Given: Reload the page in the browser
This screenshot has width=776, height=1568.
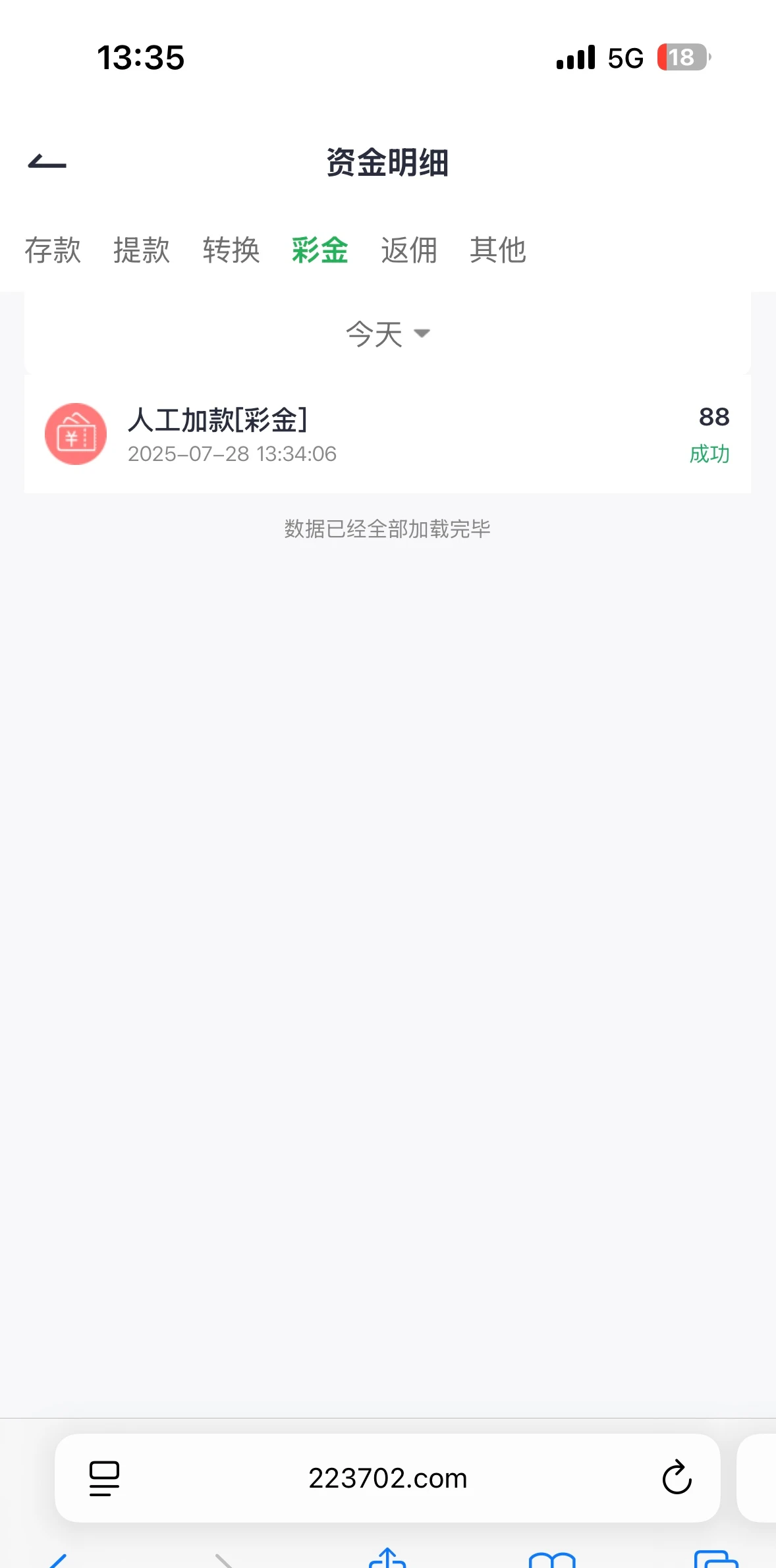Looking at the screenshot, I should [677, 1478].
